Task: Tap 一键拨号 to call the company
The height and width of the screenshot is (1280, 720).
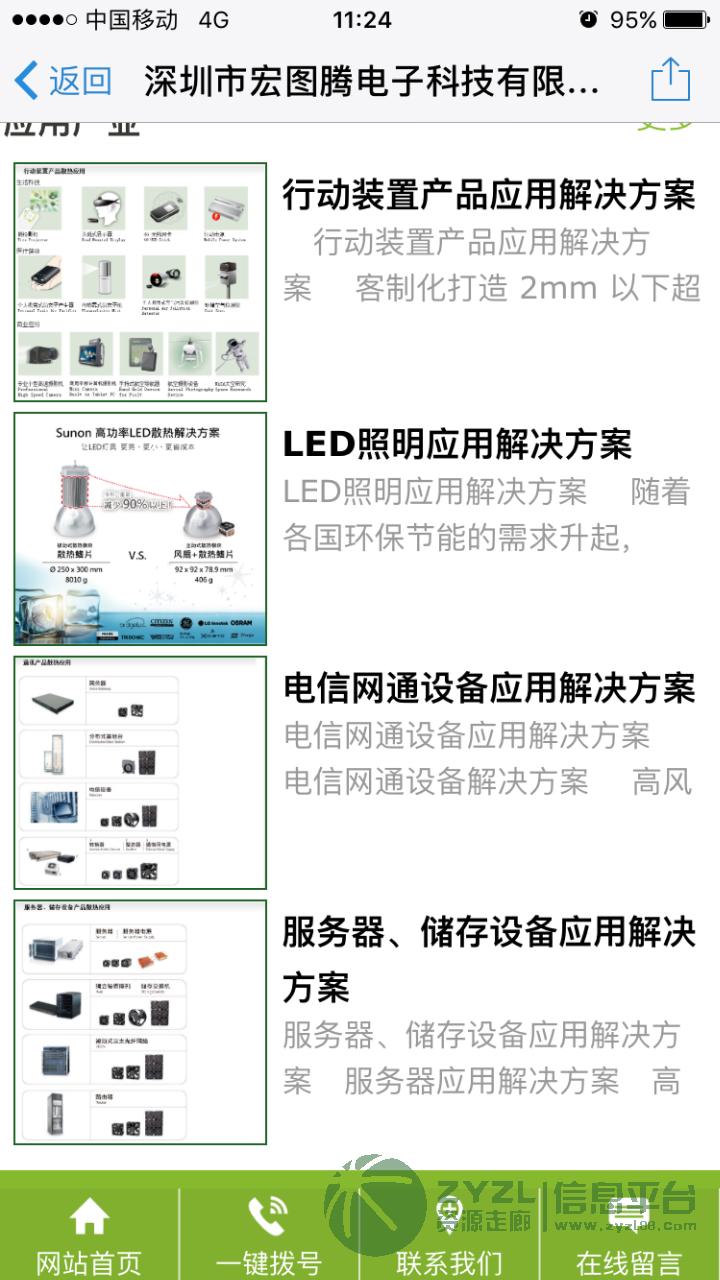Action: pyautogui.click(x=269, y=1234)
